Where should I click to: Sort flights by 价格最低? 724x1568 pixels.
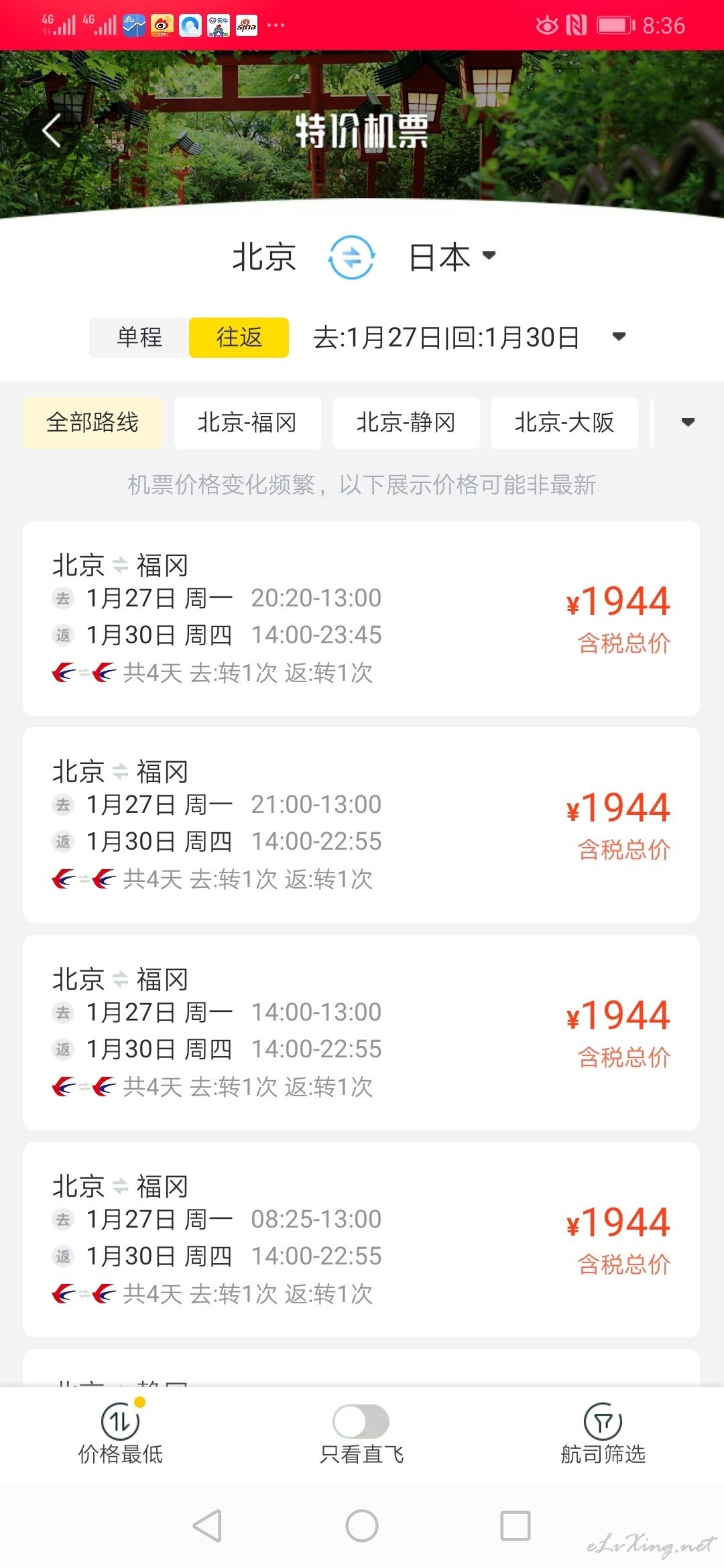tap(121, 1433)
